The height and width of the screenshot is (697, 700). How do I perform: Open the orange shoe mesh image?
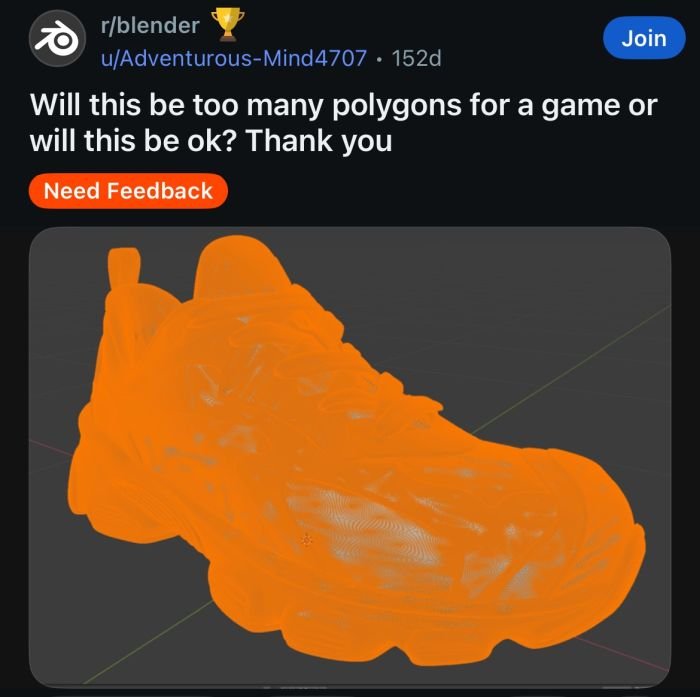coord(349,457)
